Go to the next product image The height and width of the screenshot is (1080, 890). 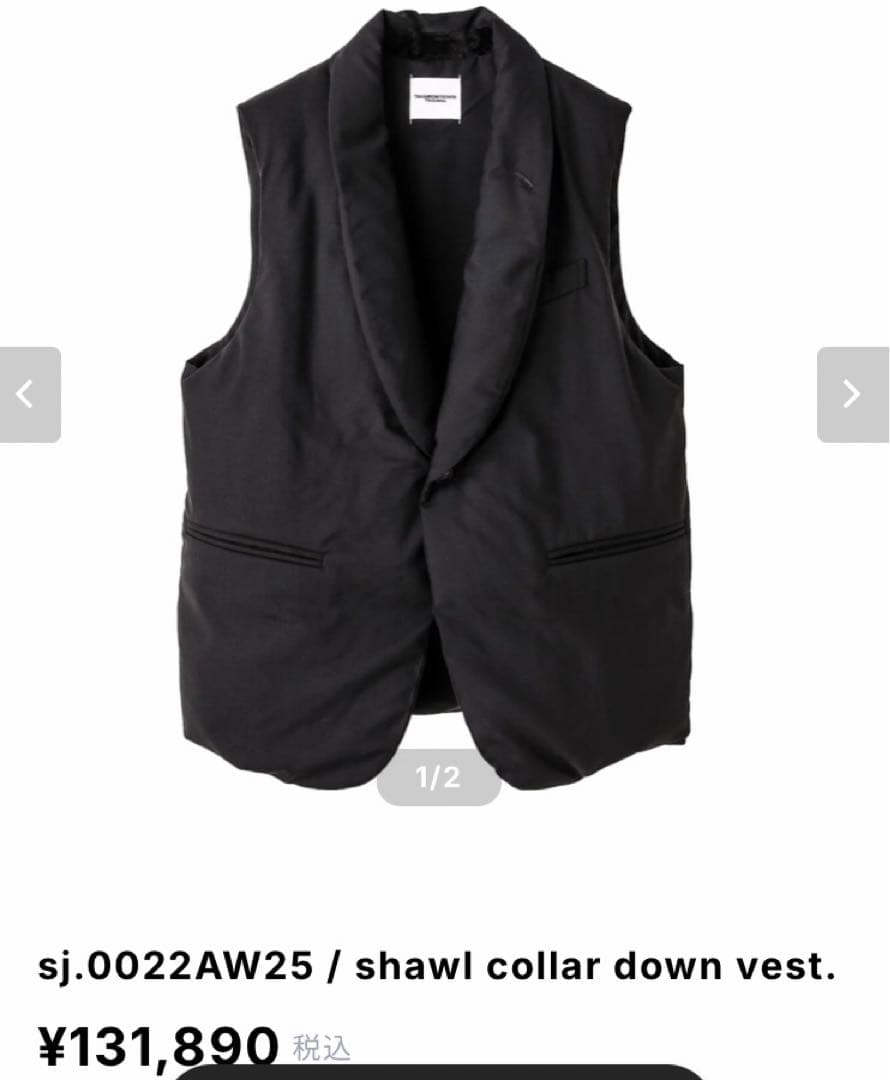(852, 394)
